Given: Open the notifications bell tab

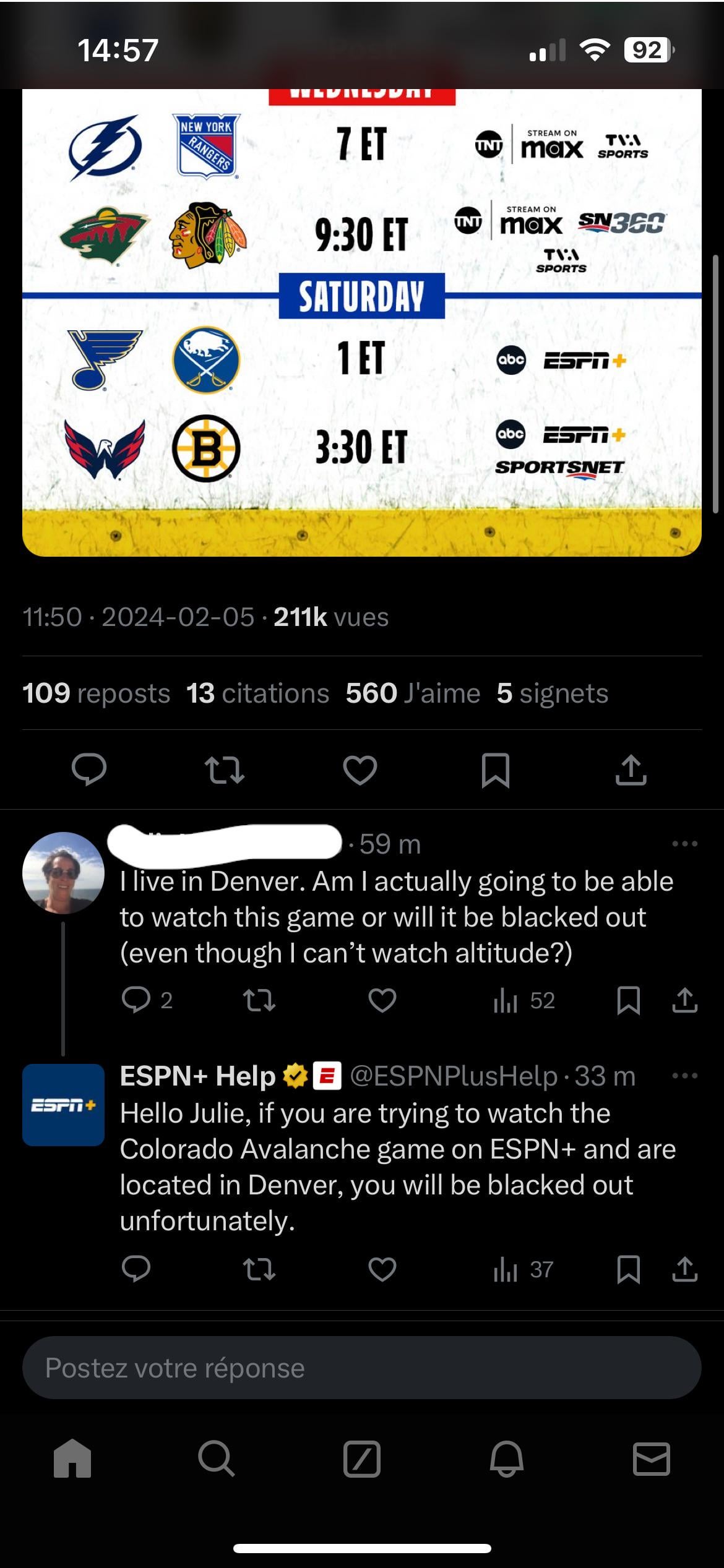Looking at the screenshot, I should tap(507, 1459).
